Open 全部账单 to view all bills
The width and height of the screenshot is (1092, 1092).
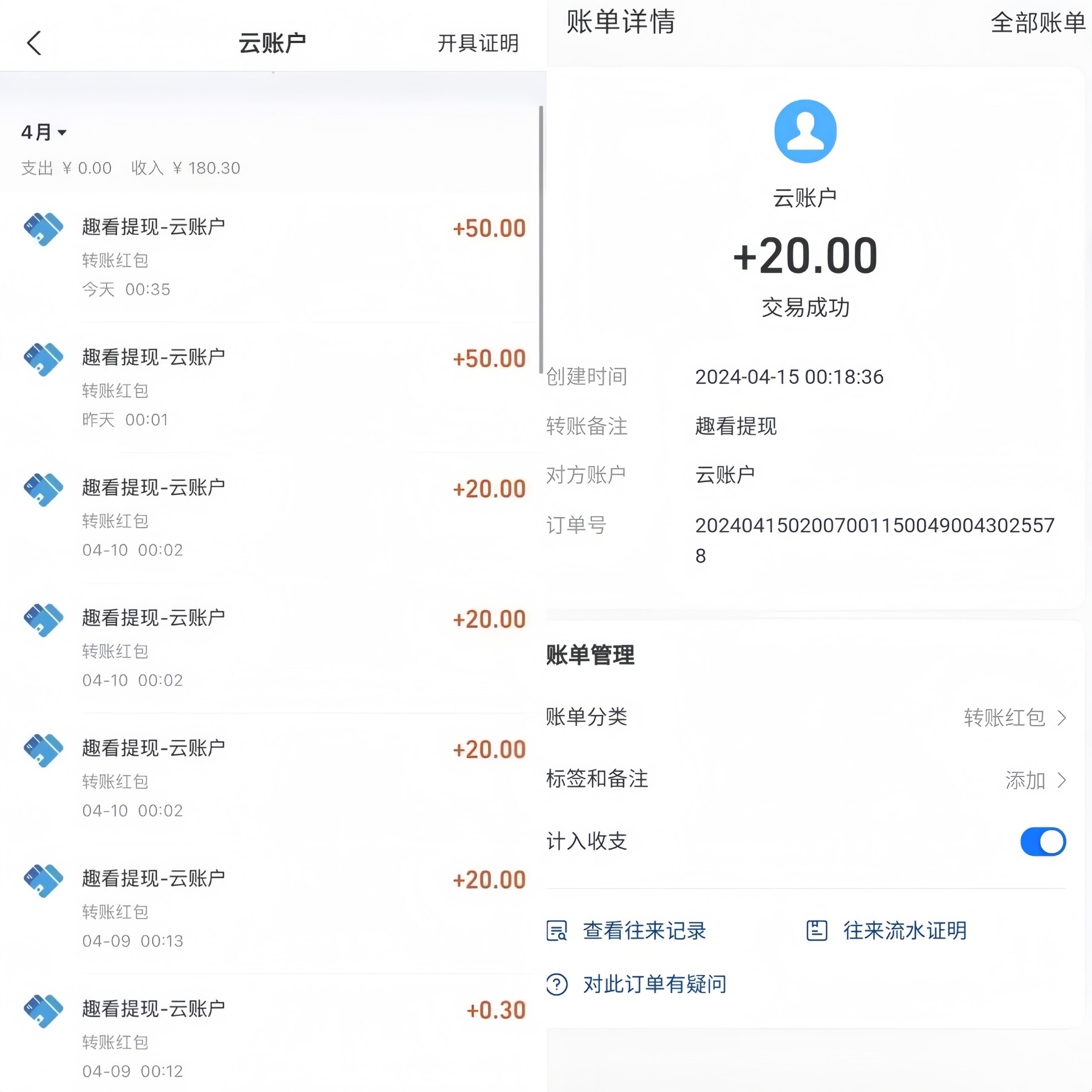click(x=1038, y=23)
